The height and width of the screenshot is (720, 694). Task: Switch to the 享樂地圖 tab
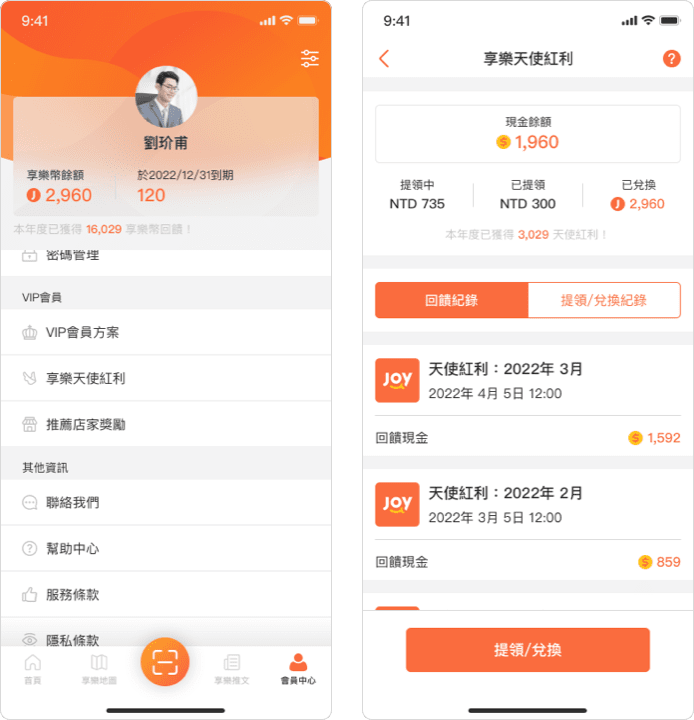coord(99,668)
